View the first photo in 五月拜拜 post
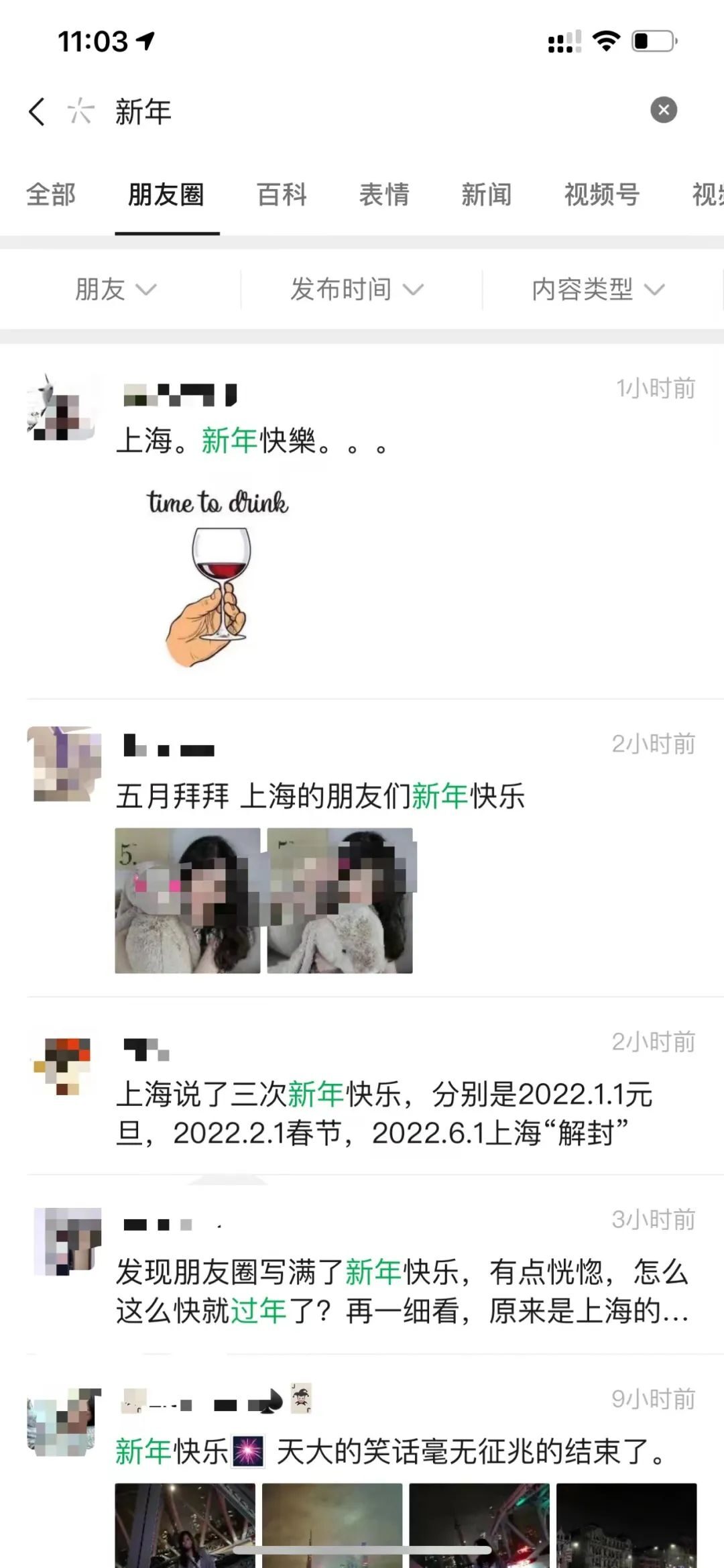Viewport: 724px width, 1568px height. (188, 900)
